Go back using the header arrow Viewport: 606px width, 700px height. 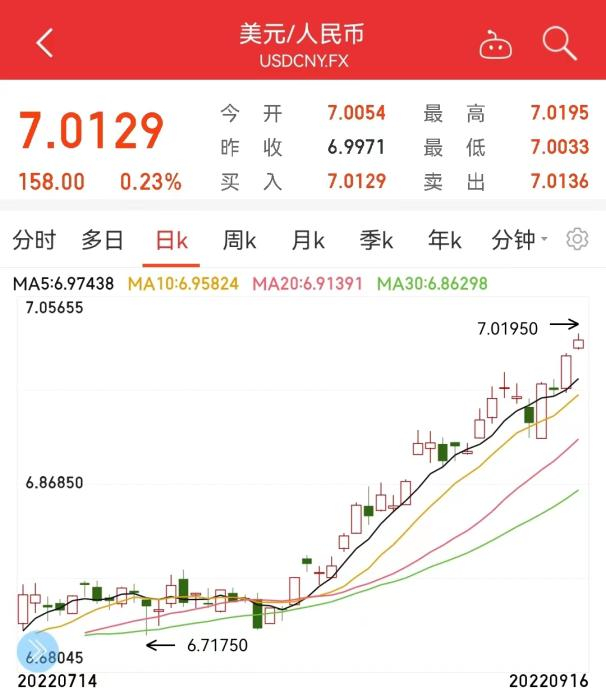pyautogui.click(x=44, y=42)
